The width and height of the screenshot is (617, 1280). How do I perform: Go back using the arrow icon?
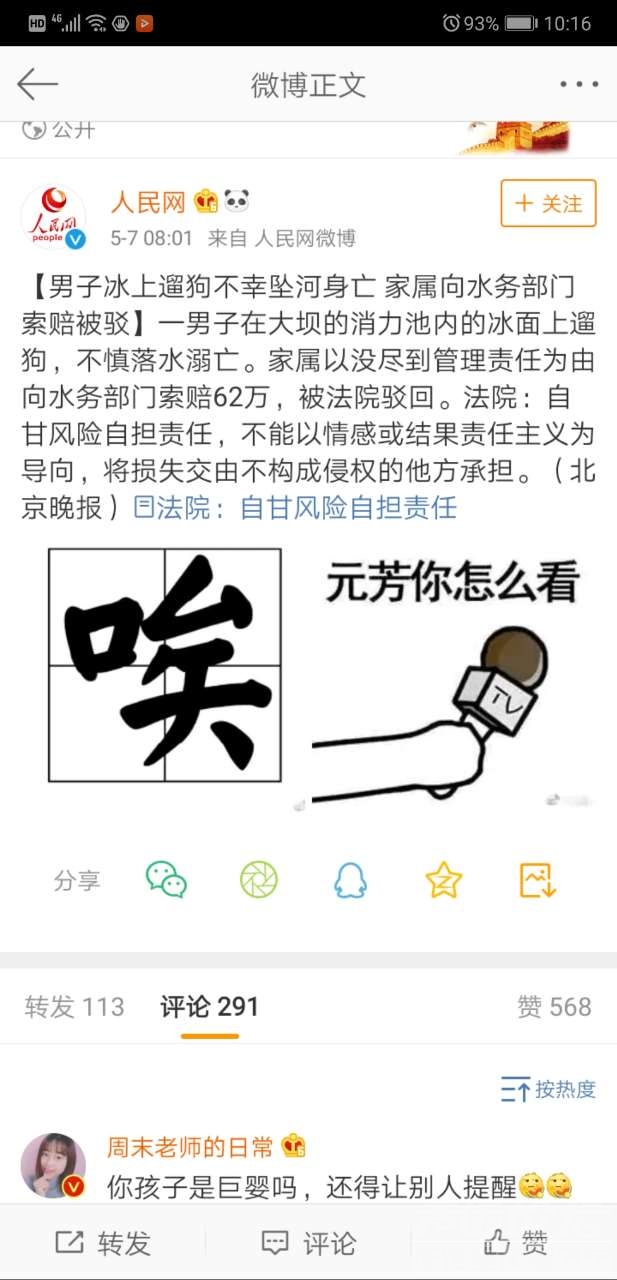click(x=37, y=84)
